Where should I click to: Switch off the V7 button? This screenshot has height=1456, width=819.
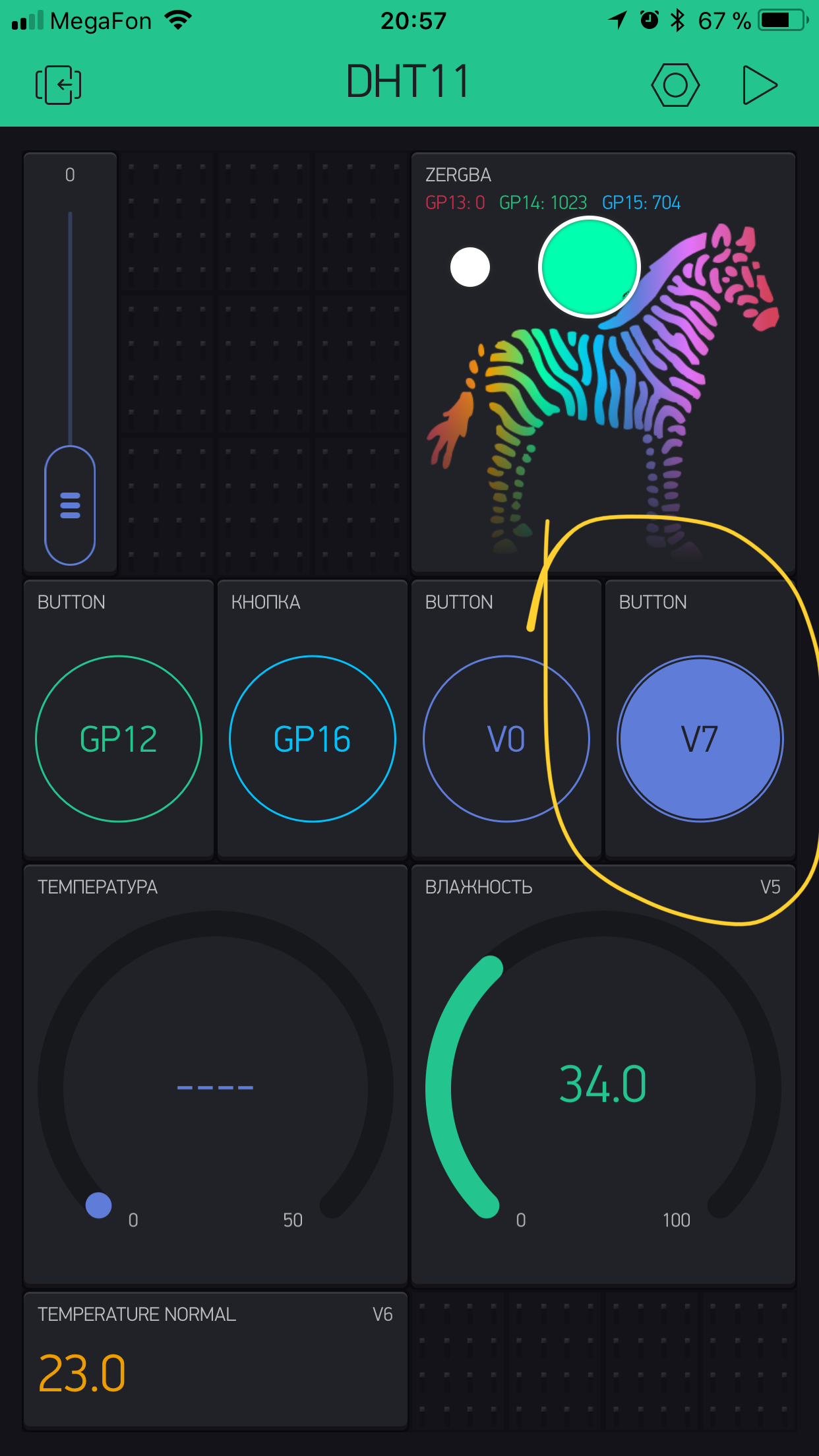[x=700, y=739]
